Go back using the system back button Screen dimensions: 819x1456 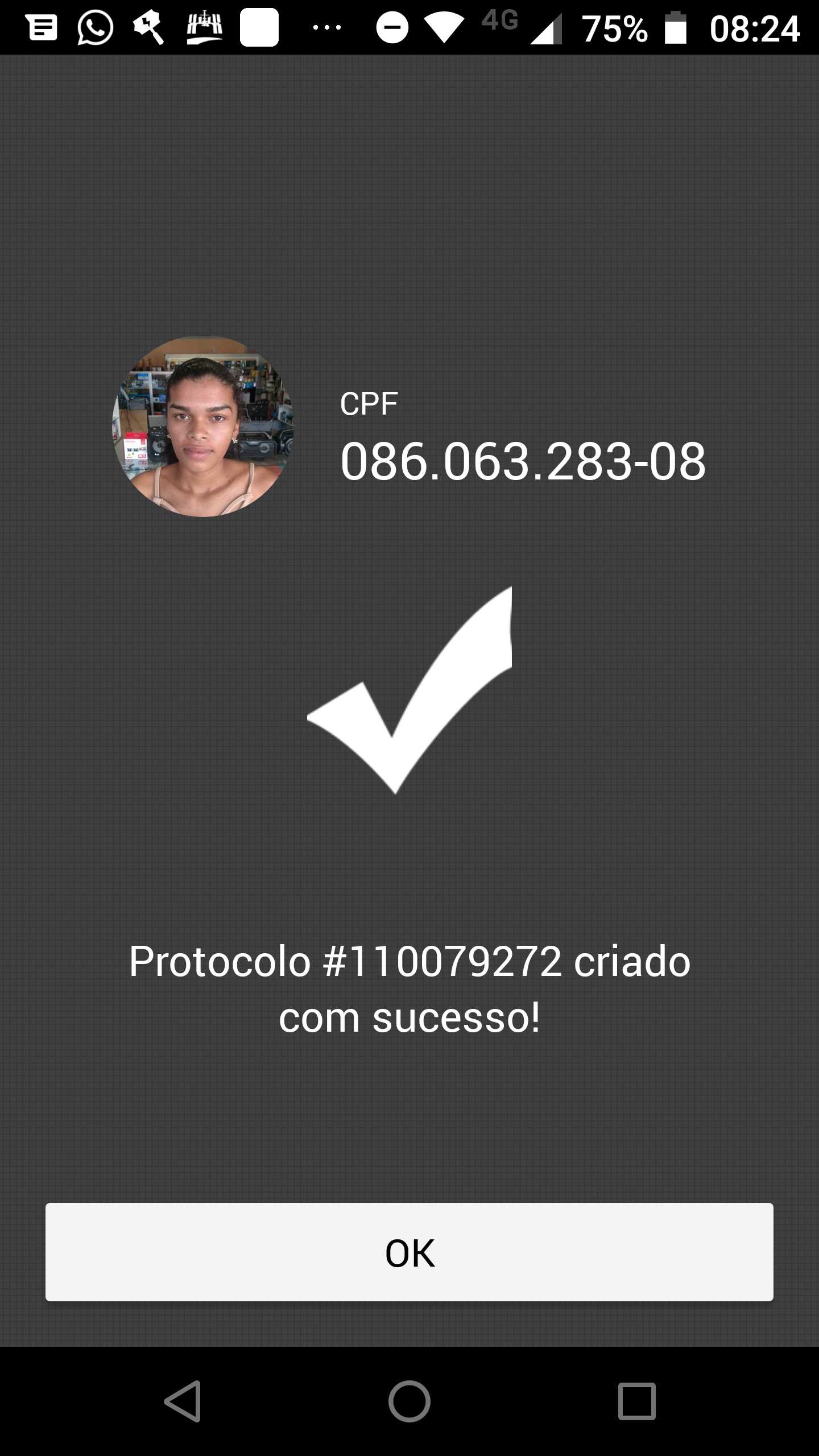tap(183, 1401)
